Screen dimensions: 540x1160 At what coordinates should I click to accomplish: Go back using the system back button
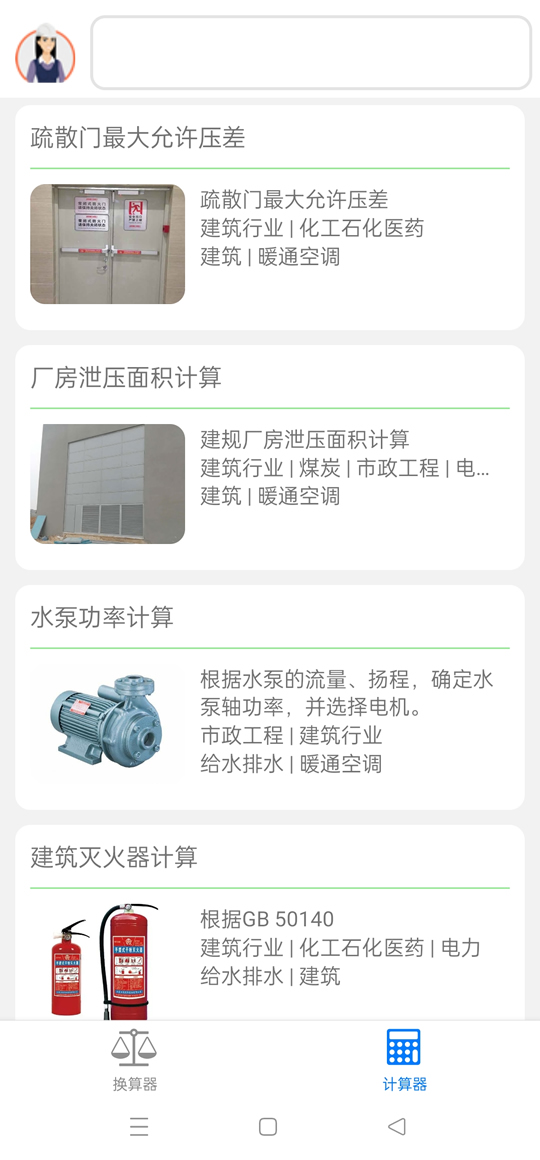pyautogui.click(x=397, y=1127)
